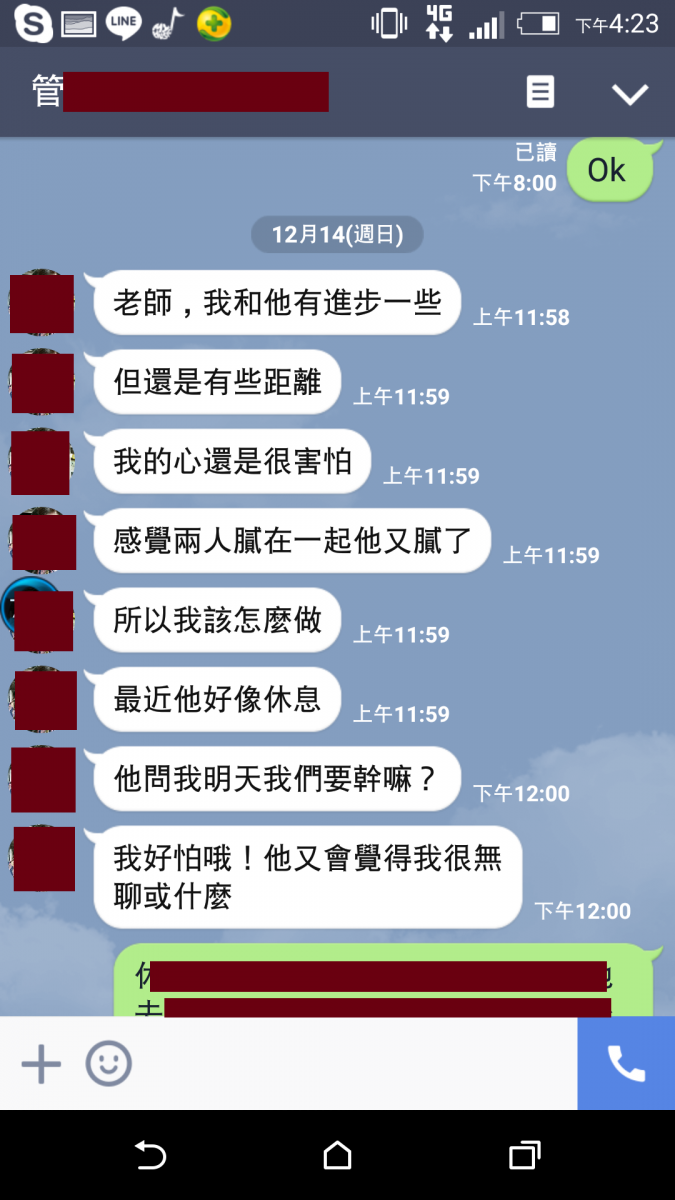Open the plus attachment menu
The width and height of the screenshot is (675, 1200).
(x=41, y=1064)
